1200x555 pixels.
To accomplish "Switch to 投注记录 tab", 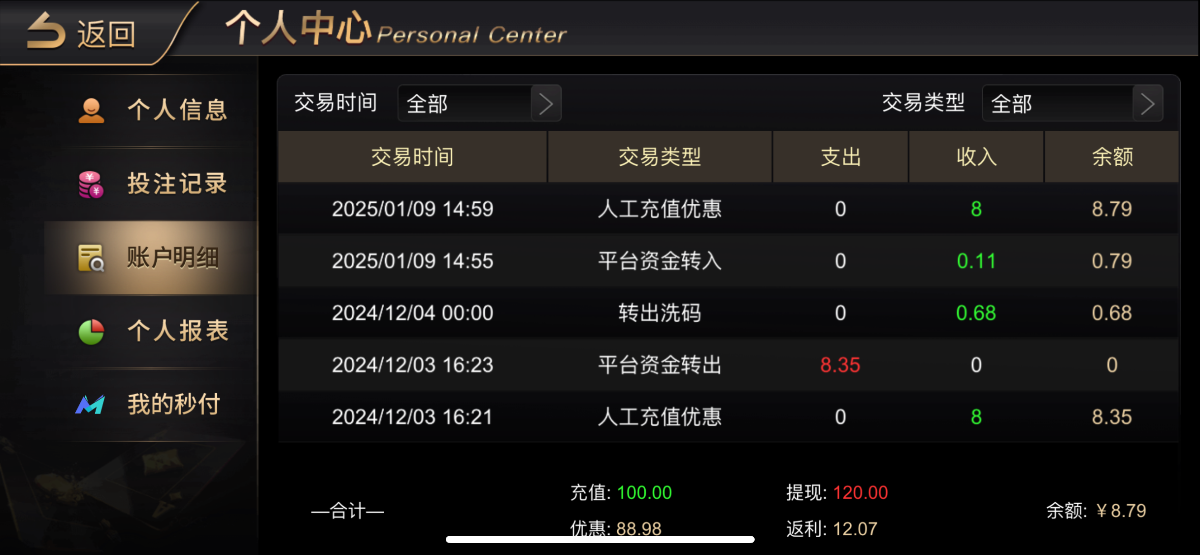I will point(152,184).
